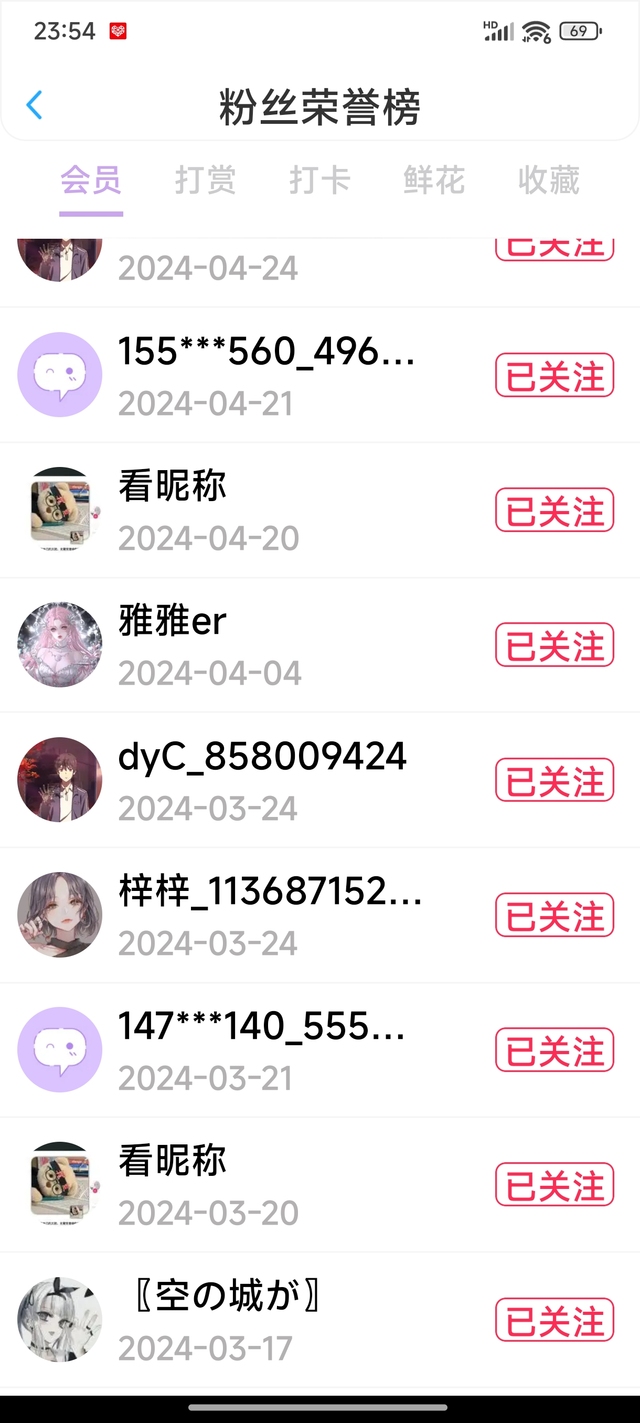Select the 鲜花 tab
Image resolution: width=640 pixels, height=1423 pixels.
[434, 181]
